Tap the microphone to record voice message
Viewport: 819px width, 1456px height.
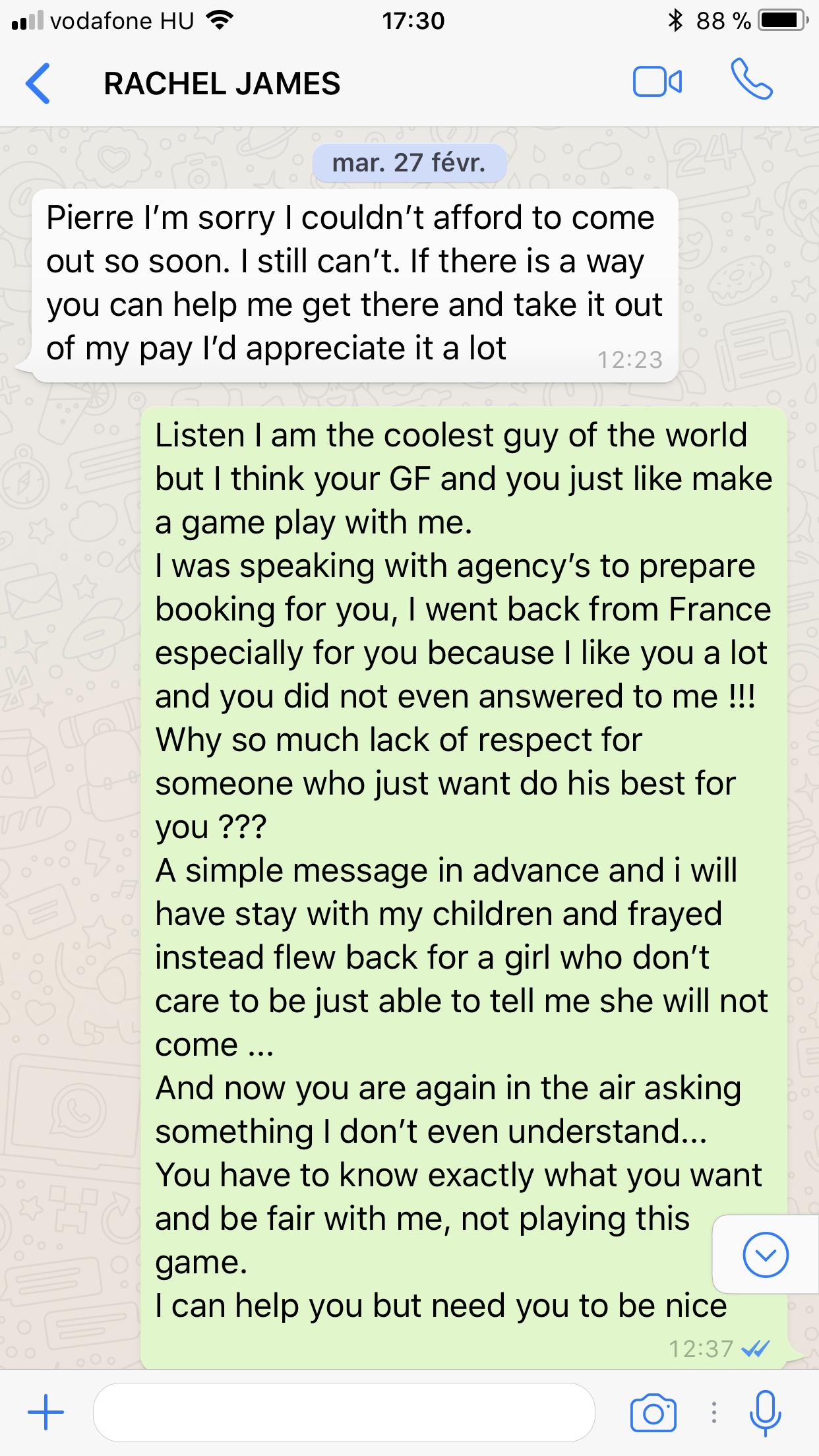[765, 1412]
